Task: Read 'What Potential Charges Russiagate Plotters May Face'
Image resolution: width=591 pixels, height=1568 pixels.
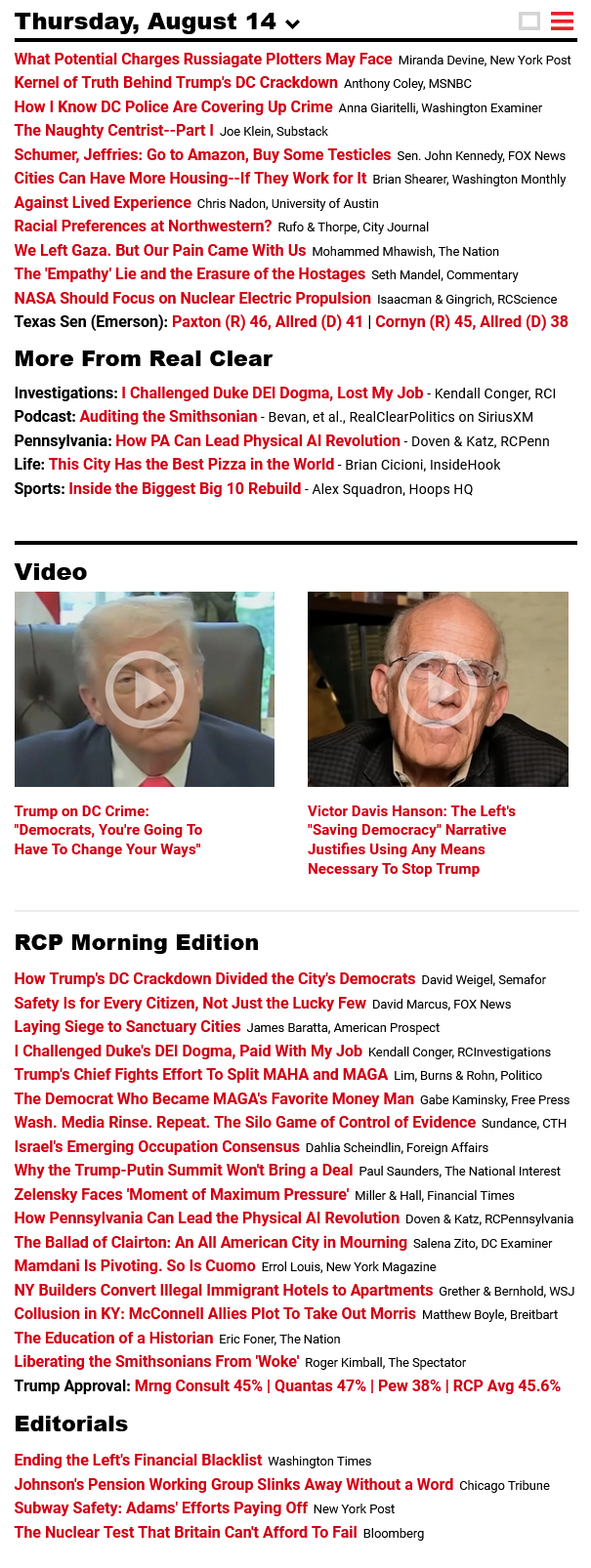Action: click(203, 60)
